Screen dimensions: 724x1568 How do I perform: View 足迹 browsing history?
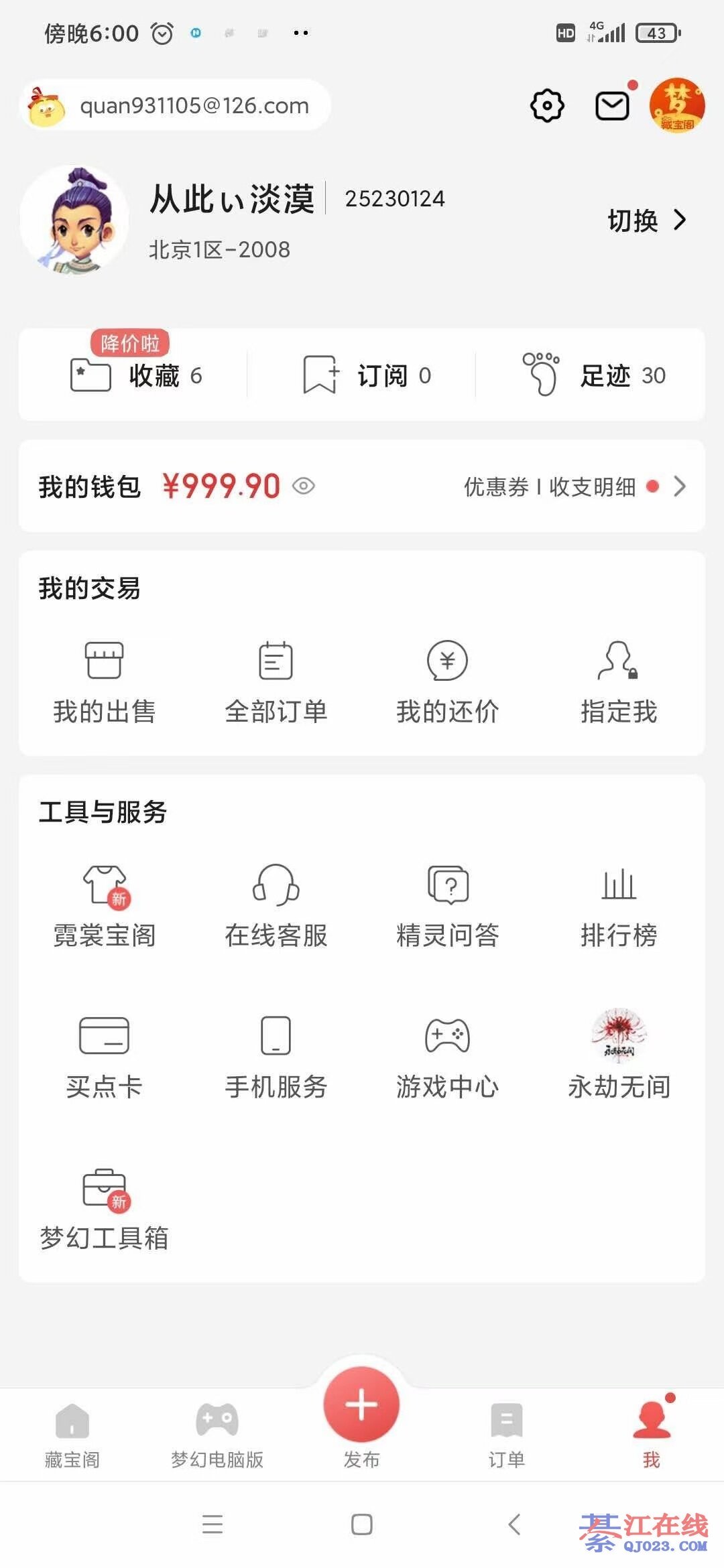click(594, 375)
